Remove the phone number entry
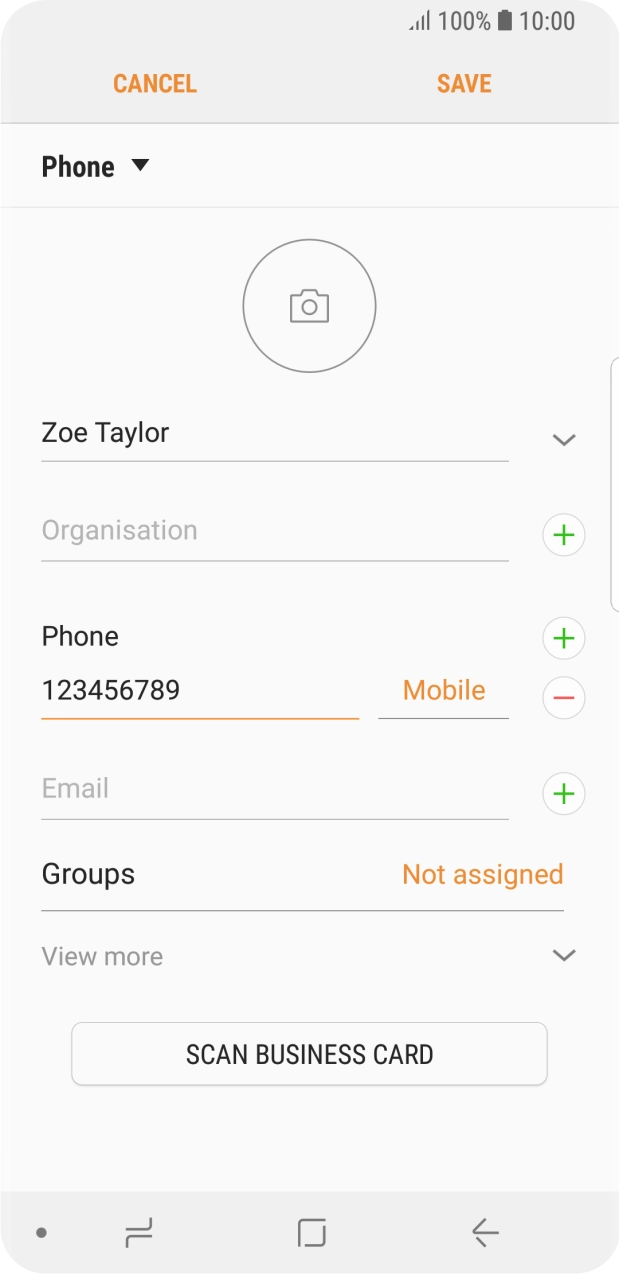The image size is (619, 1274). [564, 698]
